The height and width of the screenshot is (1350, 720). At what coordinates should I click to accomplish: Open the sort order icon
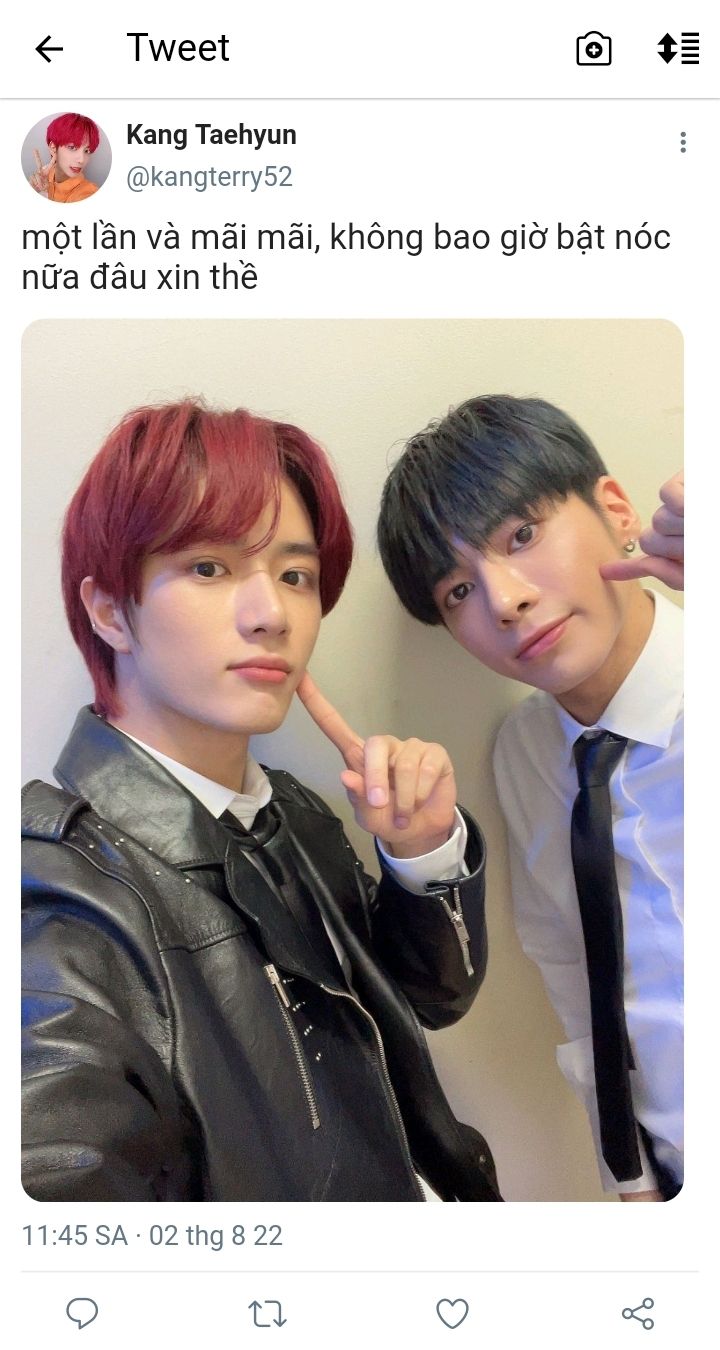(x=677, y=48)
